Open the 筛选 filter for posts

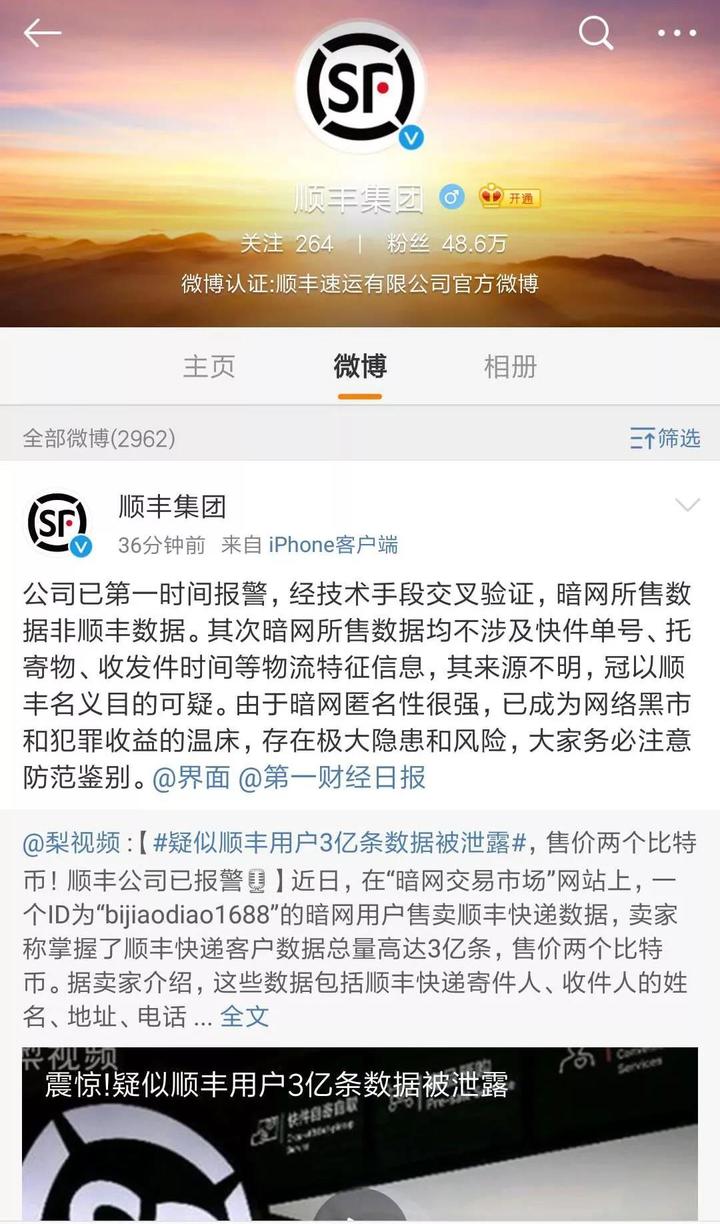pos(665,438)
